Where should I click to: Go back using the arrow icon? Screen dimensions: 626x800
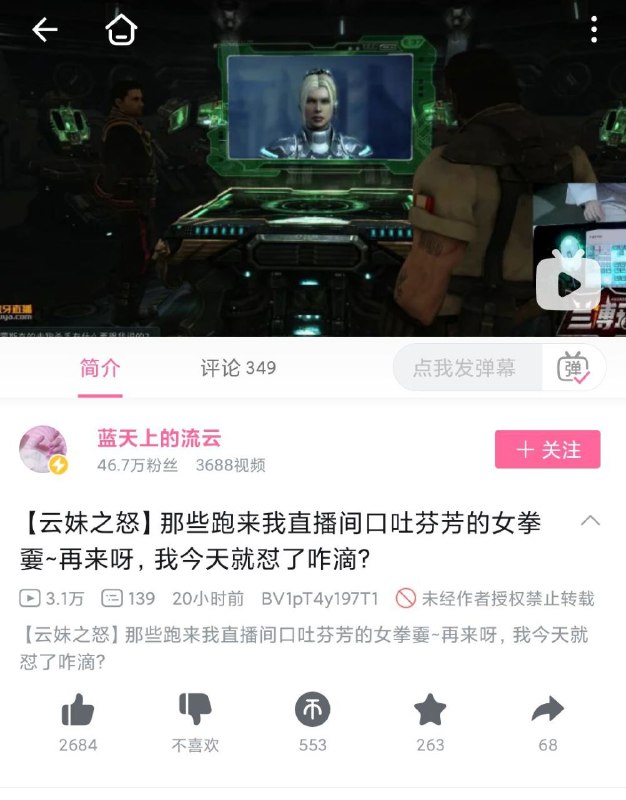click(x=45, y=30)
